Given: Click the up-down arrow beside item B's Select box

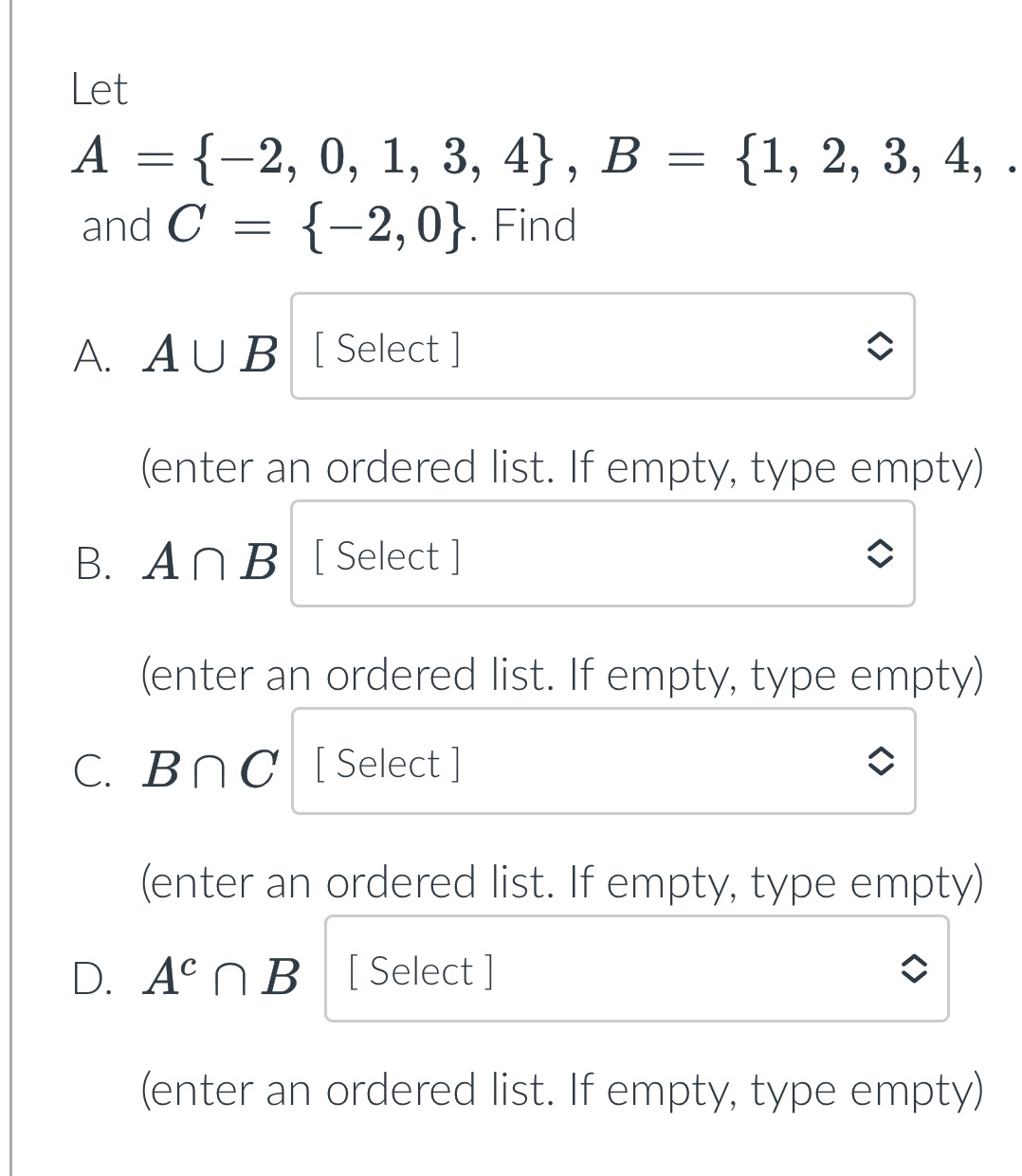Looking at the screenshot, I should click(x=879, y=554).
